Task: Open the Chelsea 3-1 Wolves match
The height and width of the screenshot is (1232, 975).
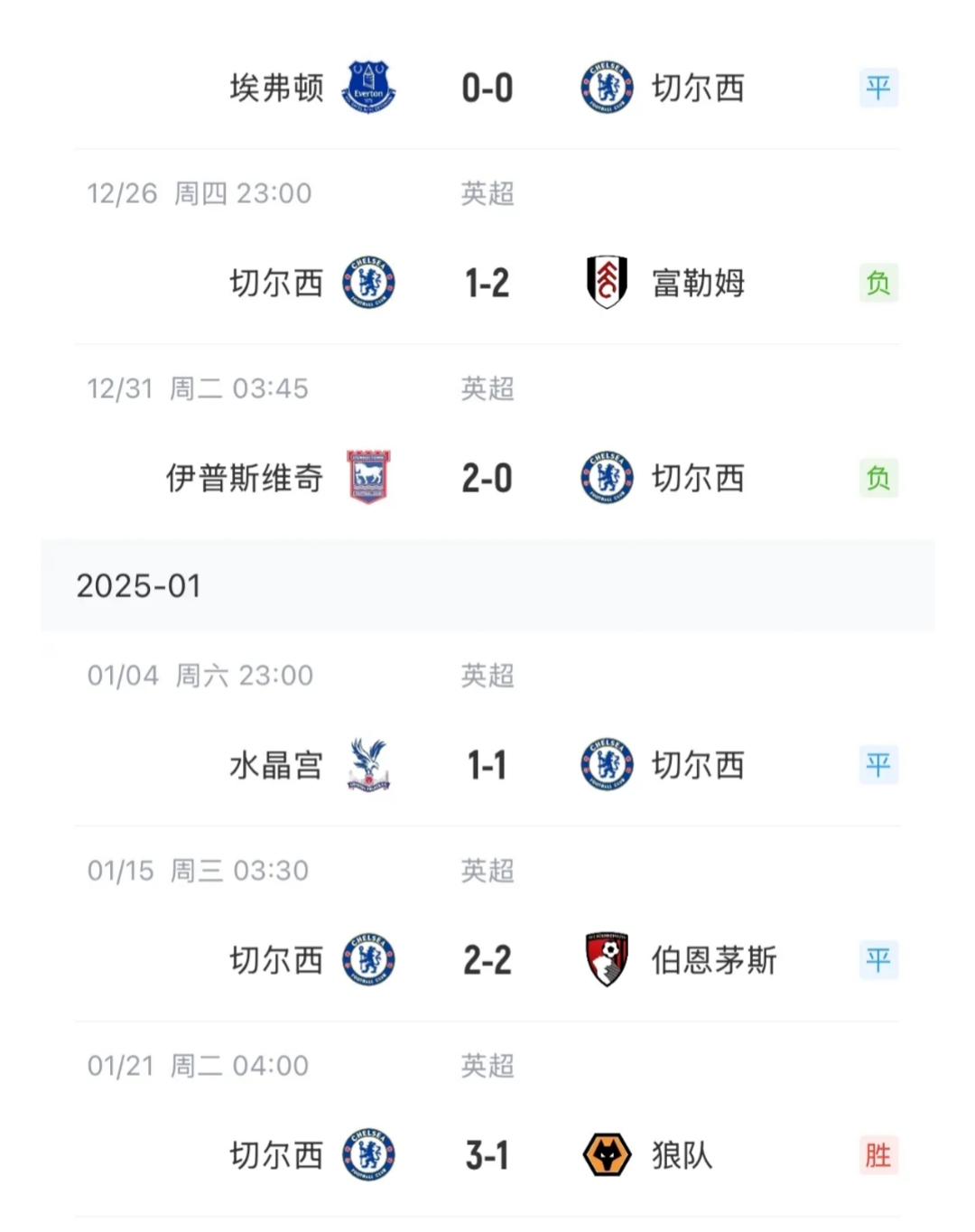Action: click(487, 1154)
